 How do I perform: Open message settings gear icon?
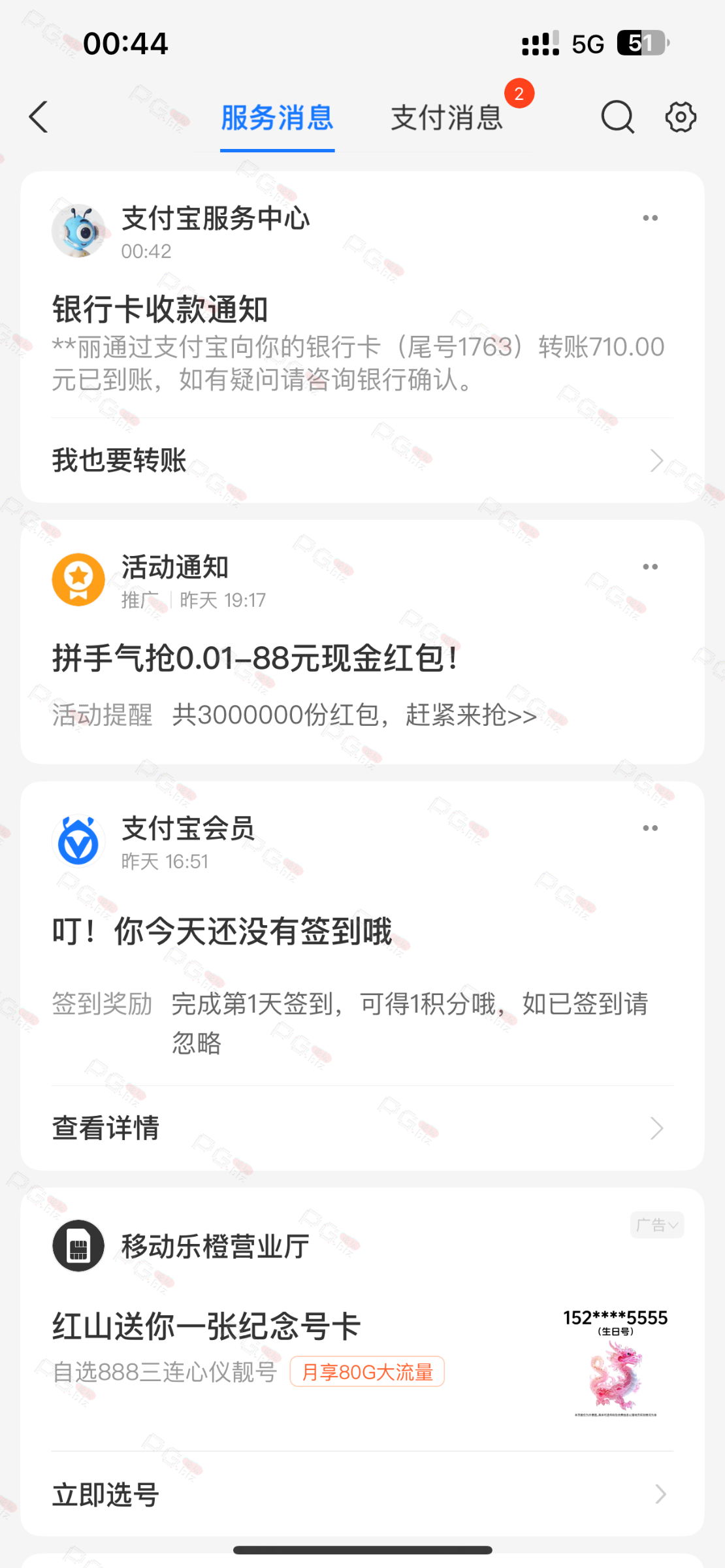pos(681,118)
